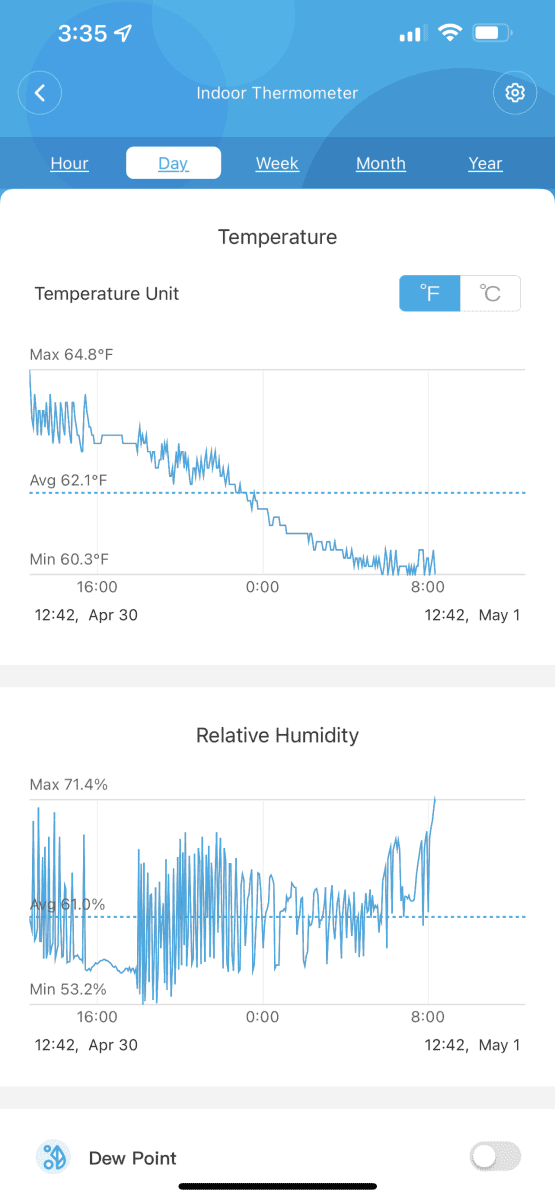555x1200 pixels.
Task: Show the Month view
Action: [x=381, y=163]
